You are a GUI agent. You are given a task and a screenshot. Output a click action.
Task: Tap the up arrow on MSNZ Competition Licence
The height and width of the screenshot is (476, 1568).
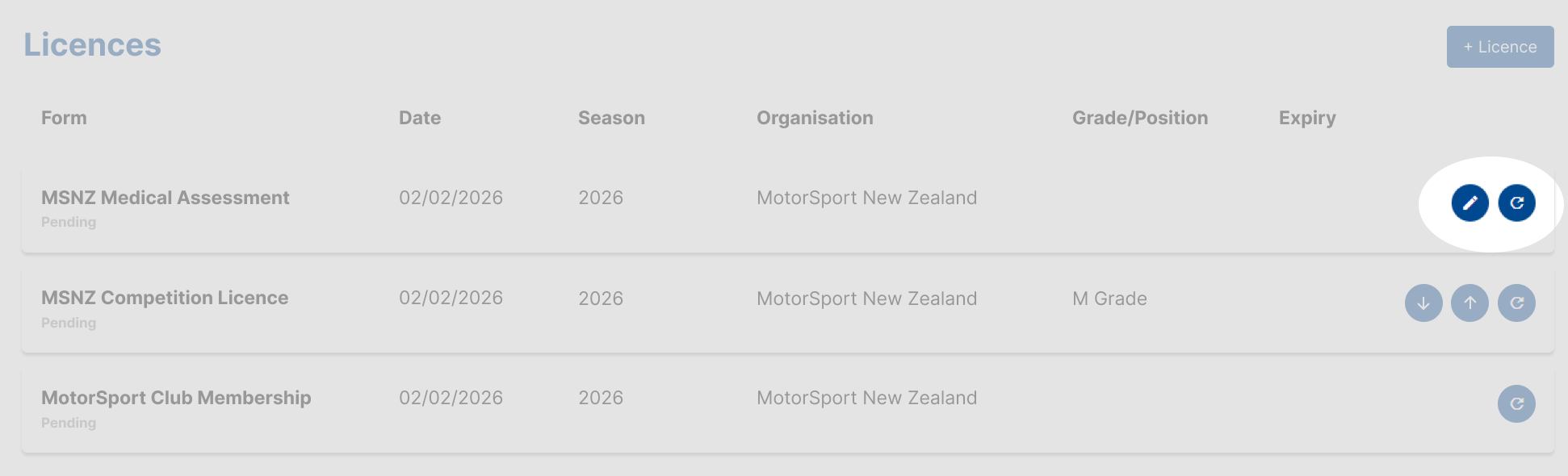[x=1469, y=303]
